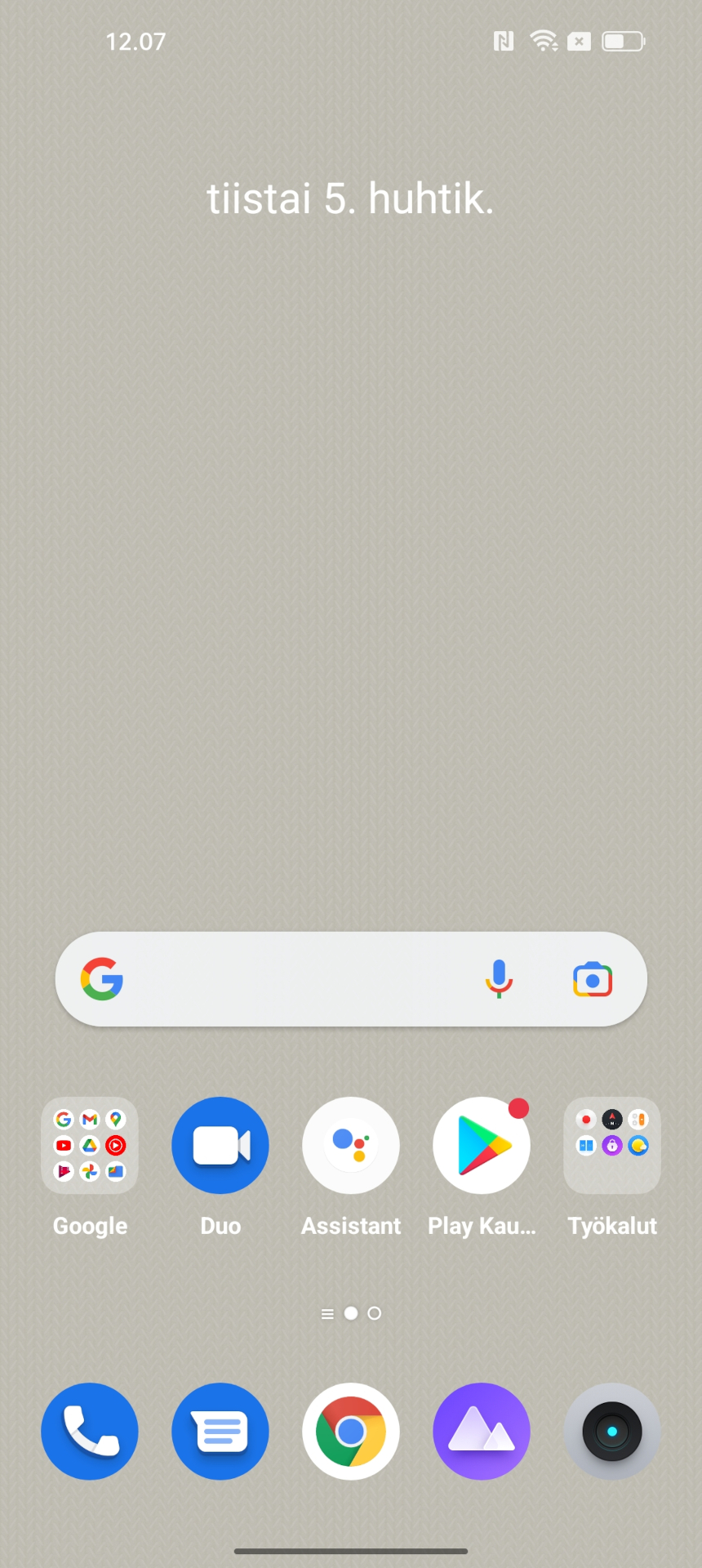This screenshot has width=702, height=1568.
Task: Open the purple gallery app
Action: click(x=482, y=1432)
